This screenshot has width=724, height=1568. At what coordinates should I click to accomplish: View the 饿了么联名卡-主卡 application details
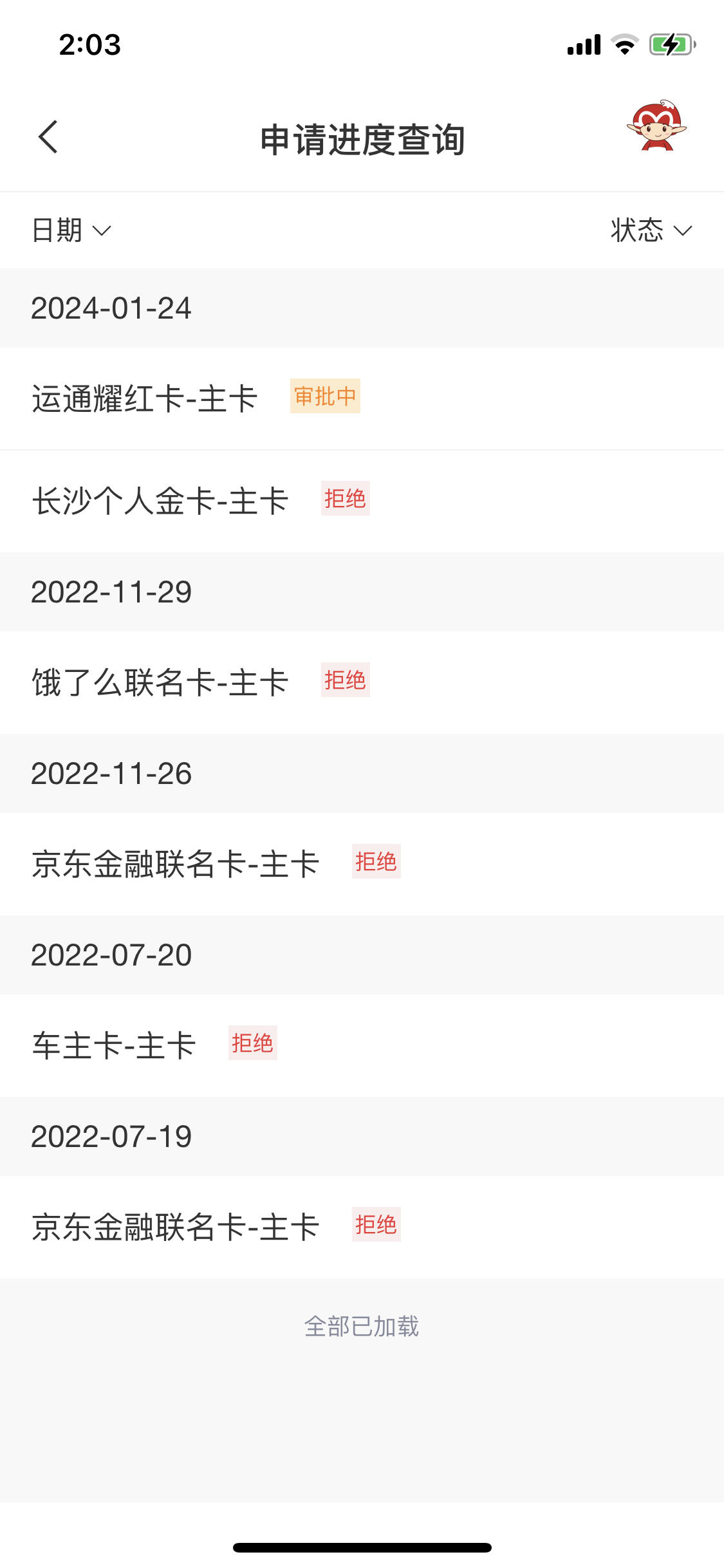(362, 682)
